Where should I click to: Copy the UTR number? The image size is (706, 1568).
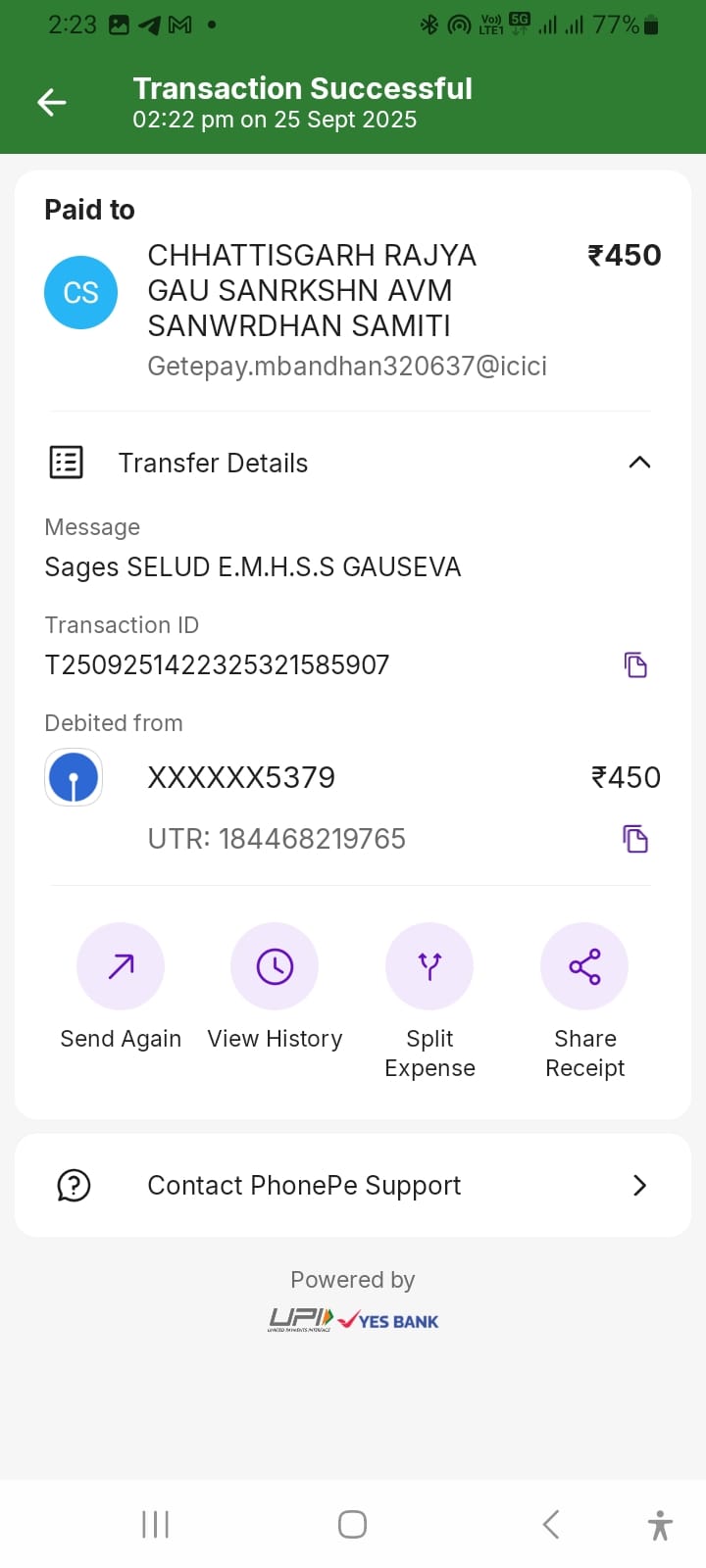point(635,839)
